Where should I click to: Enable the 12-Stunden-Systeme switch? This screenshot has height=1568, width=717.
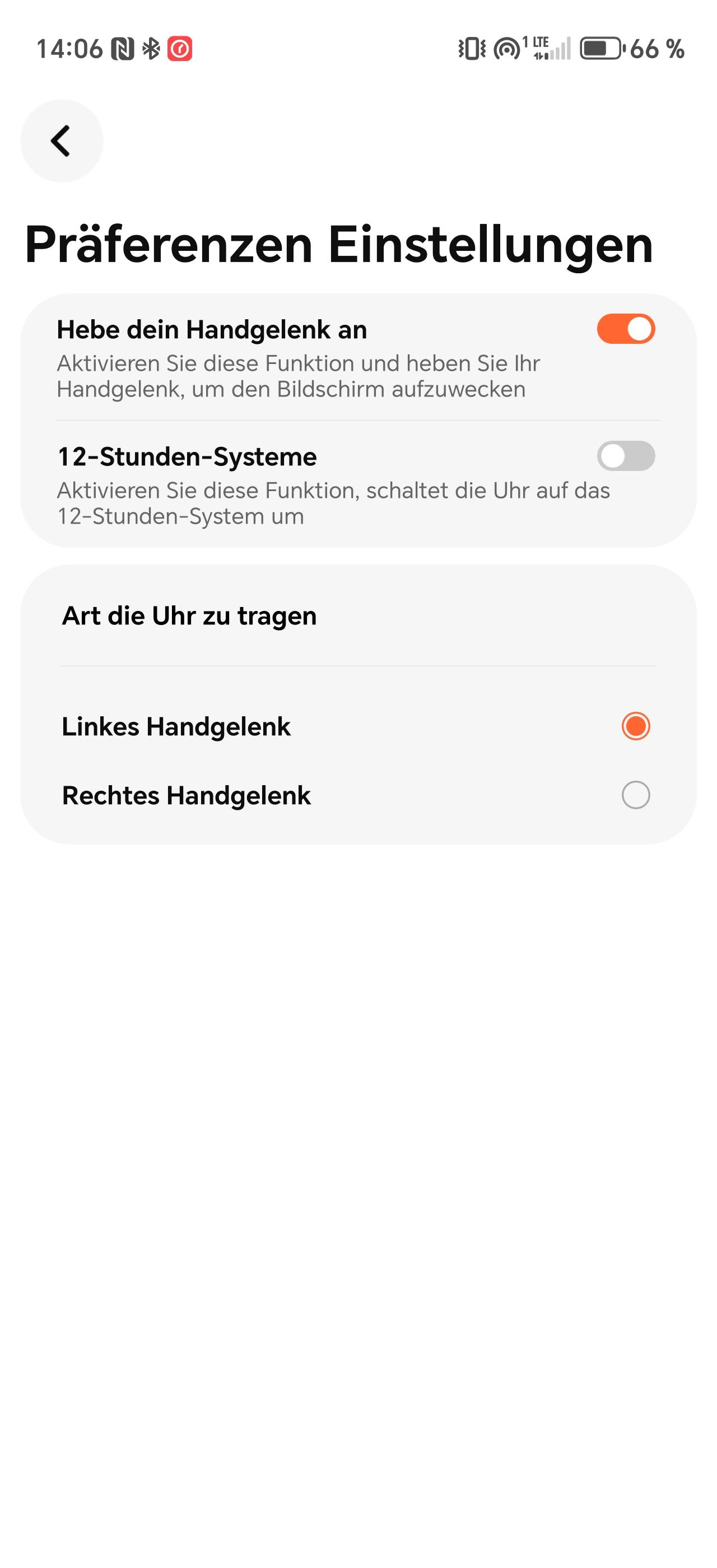pyautogui.click(x=626, y=456)
